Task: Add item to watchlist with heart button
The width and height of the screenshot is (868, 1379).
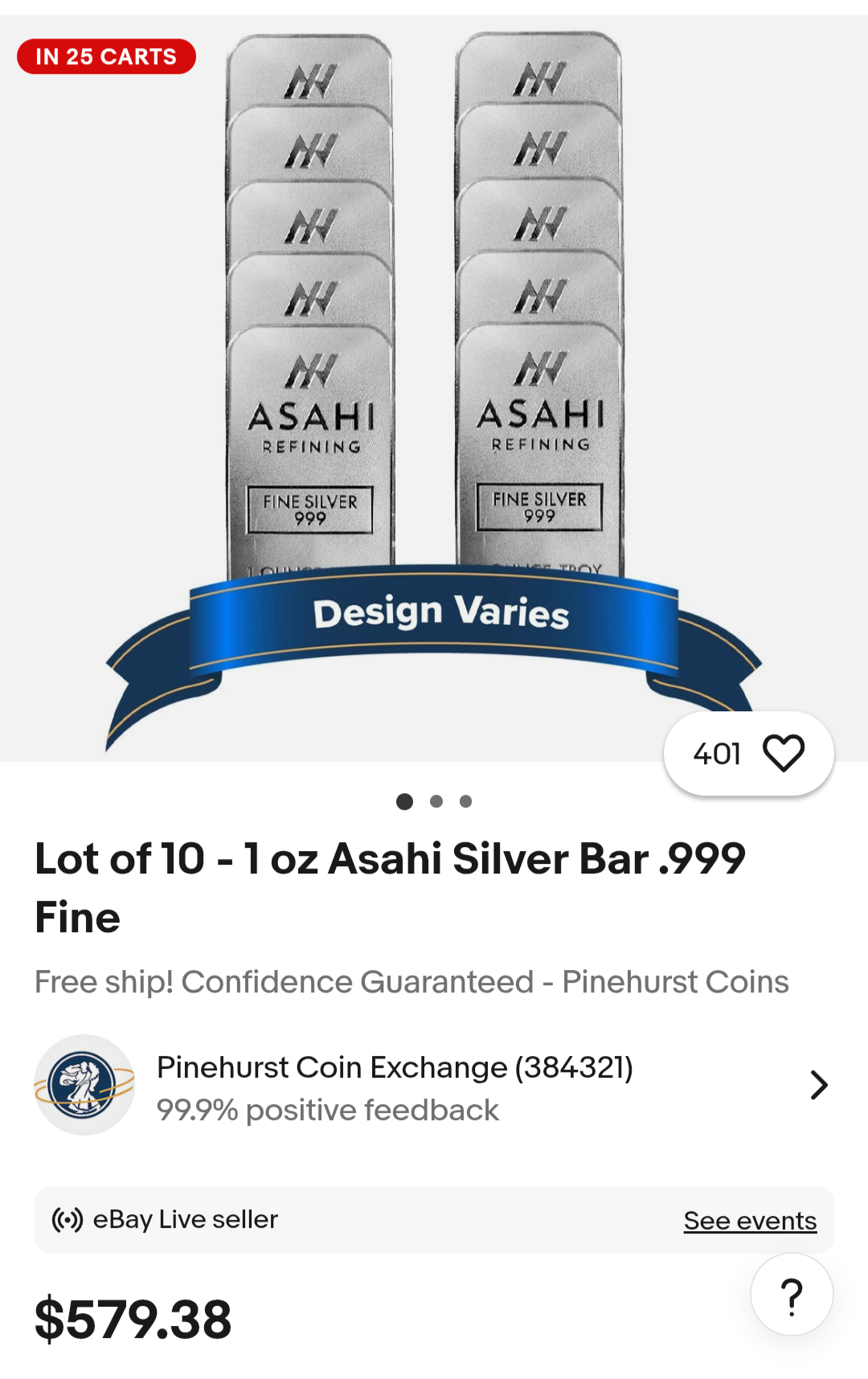Action: coord(748,754)
